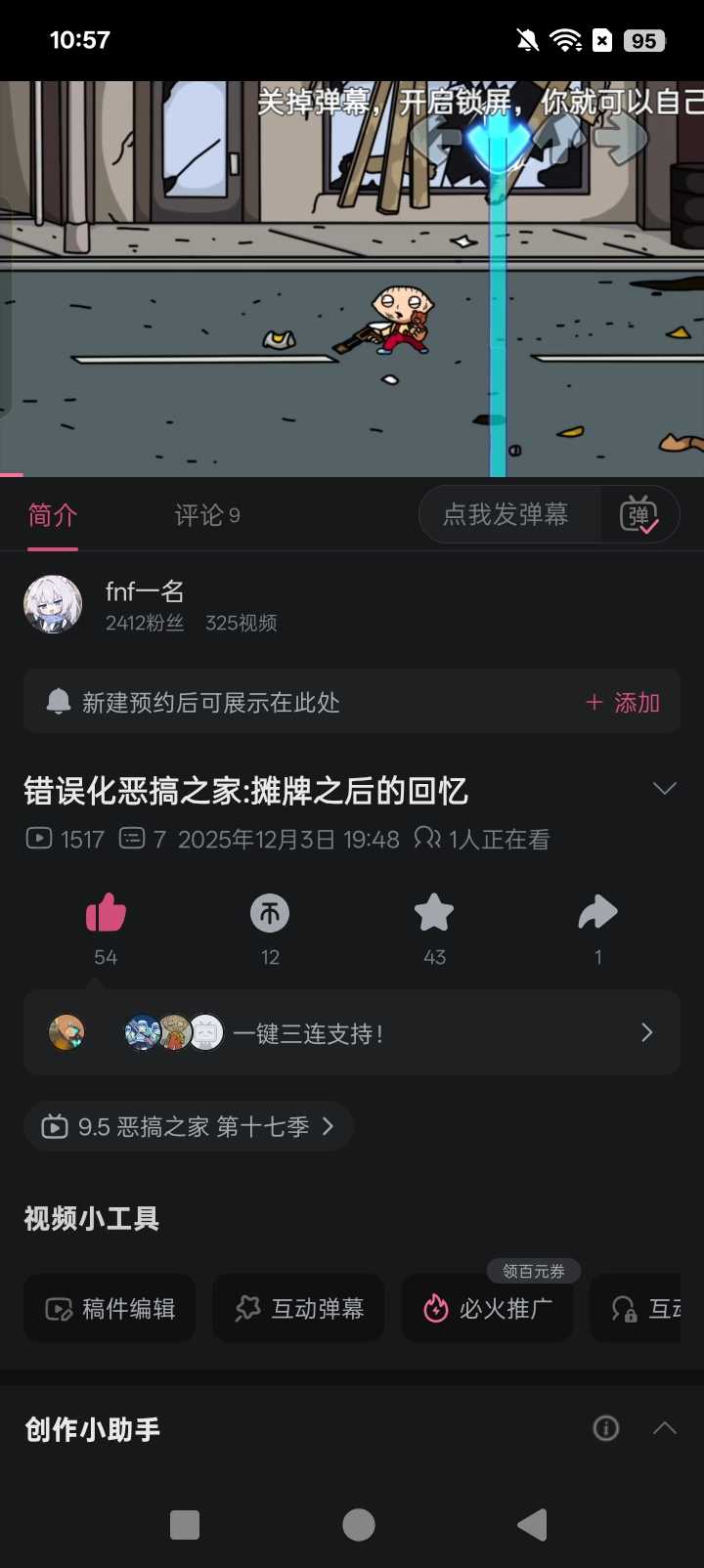Viewport: 704px width, 1568px height.
Task: Share this video via the arrow icon
Action: click(x=597, y=914)
